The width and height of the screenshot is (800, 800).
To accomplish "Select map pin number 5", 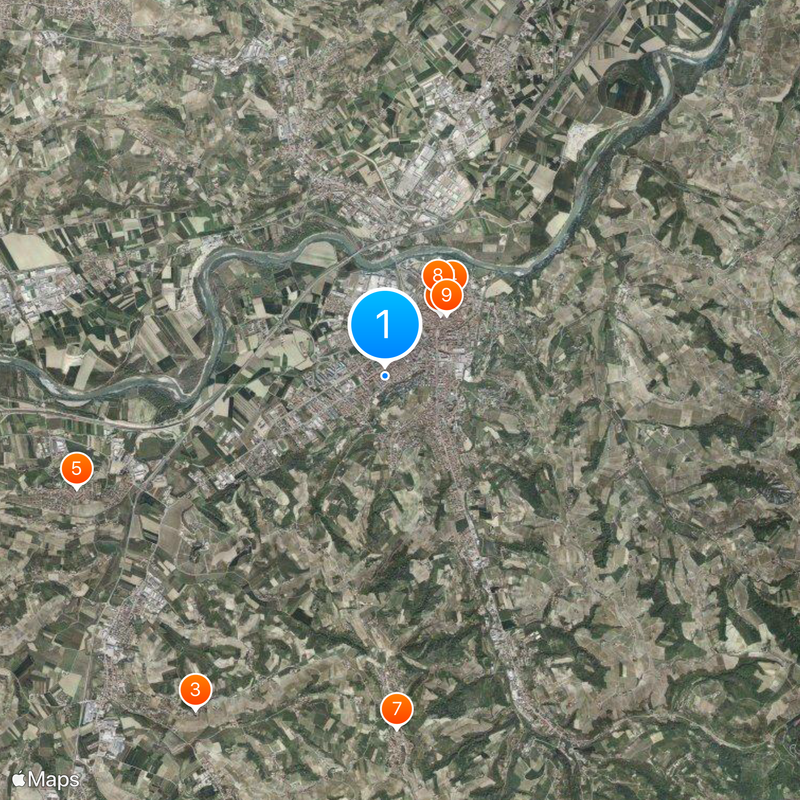I will tap(76, 468).
